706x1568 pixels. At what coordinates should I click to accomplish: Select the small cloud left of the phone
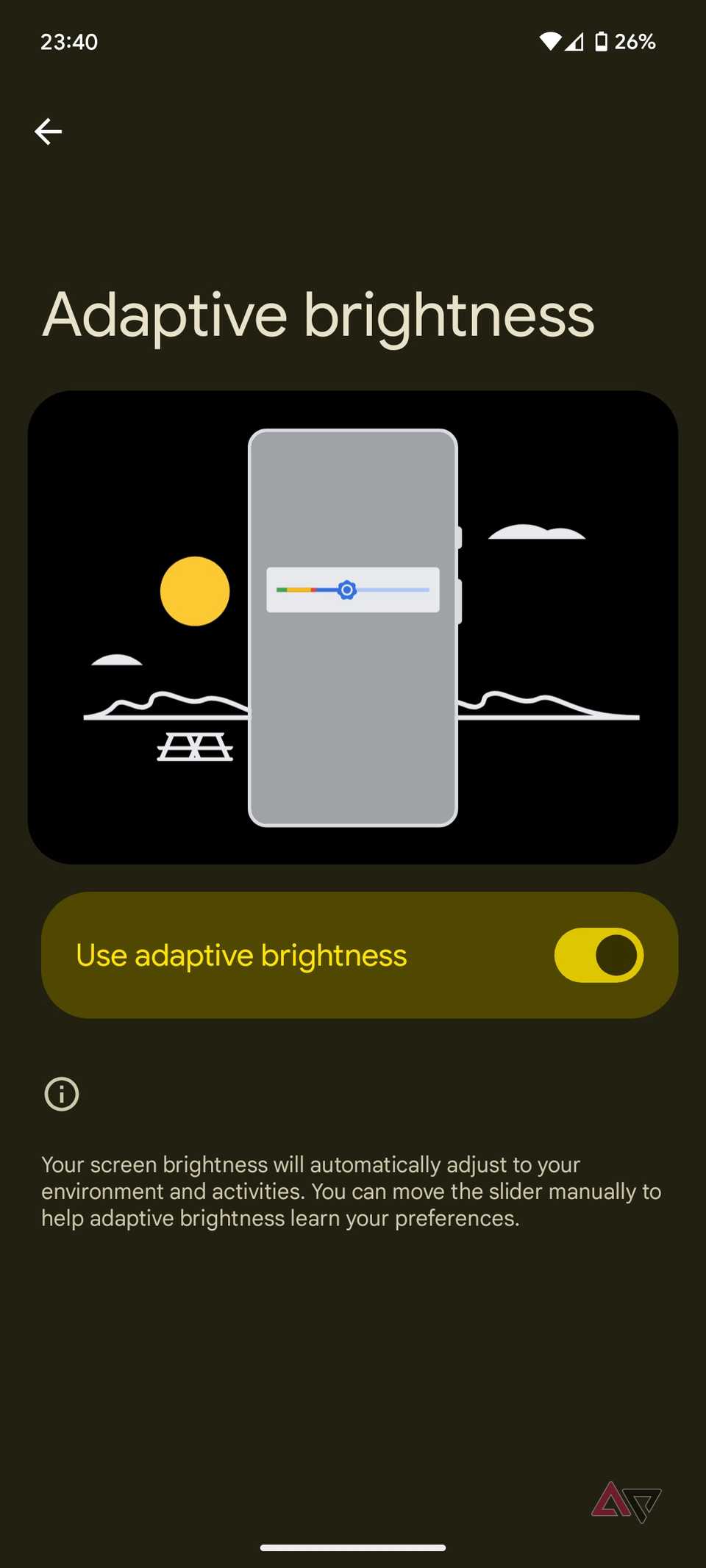coord(116,659)
